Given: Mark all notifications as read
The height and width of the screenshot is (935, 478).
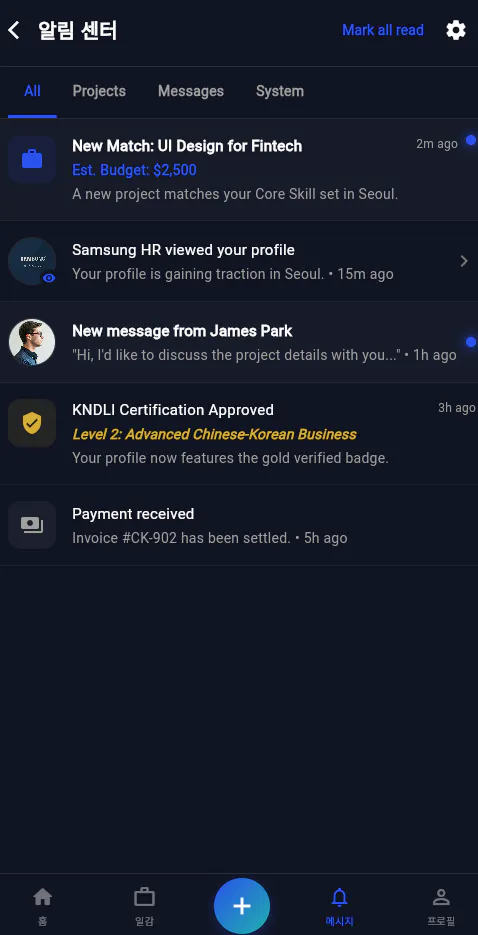Looking at the screenshot, I should click(x=383, y=30).
